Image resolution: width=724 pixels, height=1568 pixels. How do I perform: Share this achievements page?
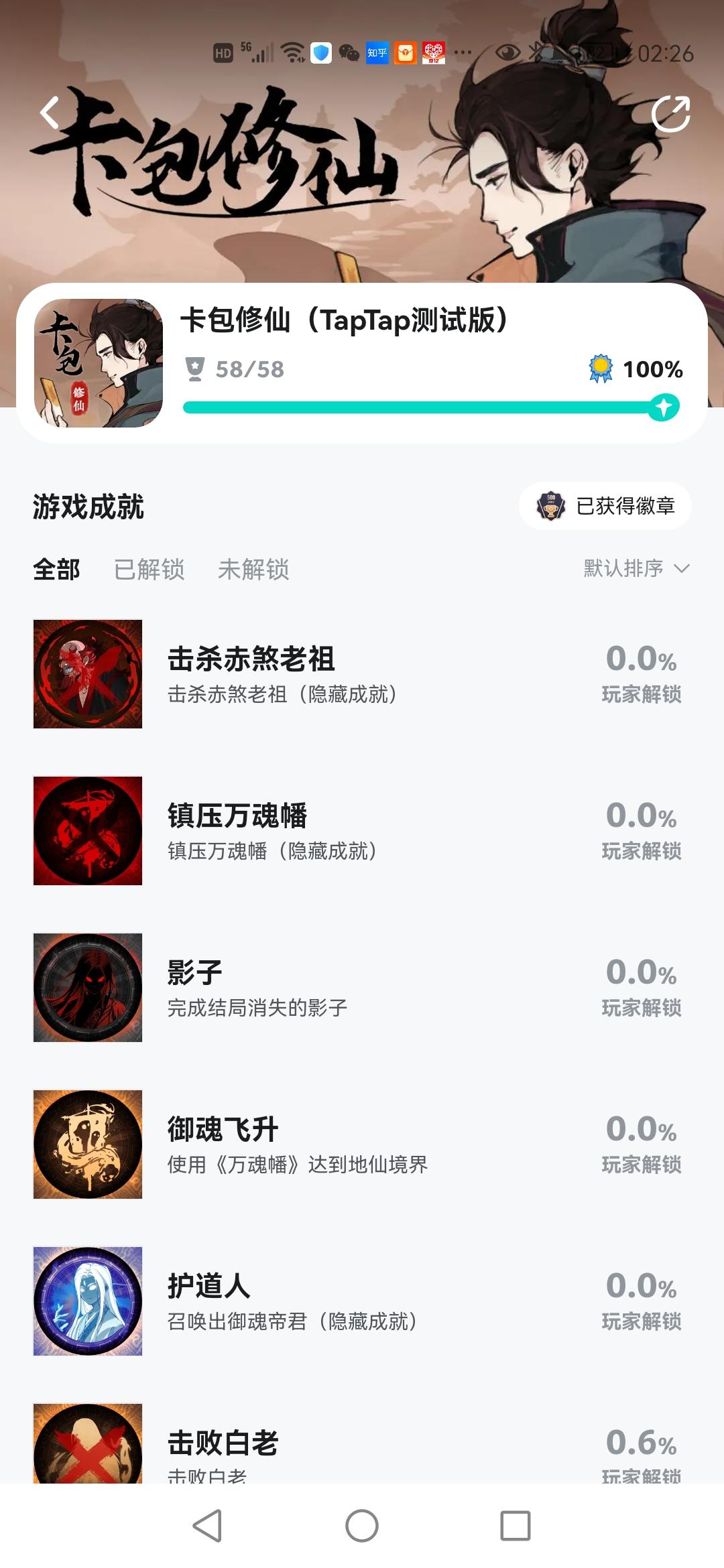pyautogui.click(x=671, y=114)
